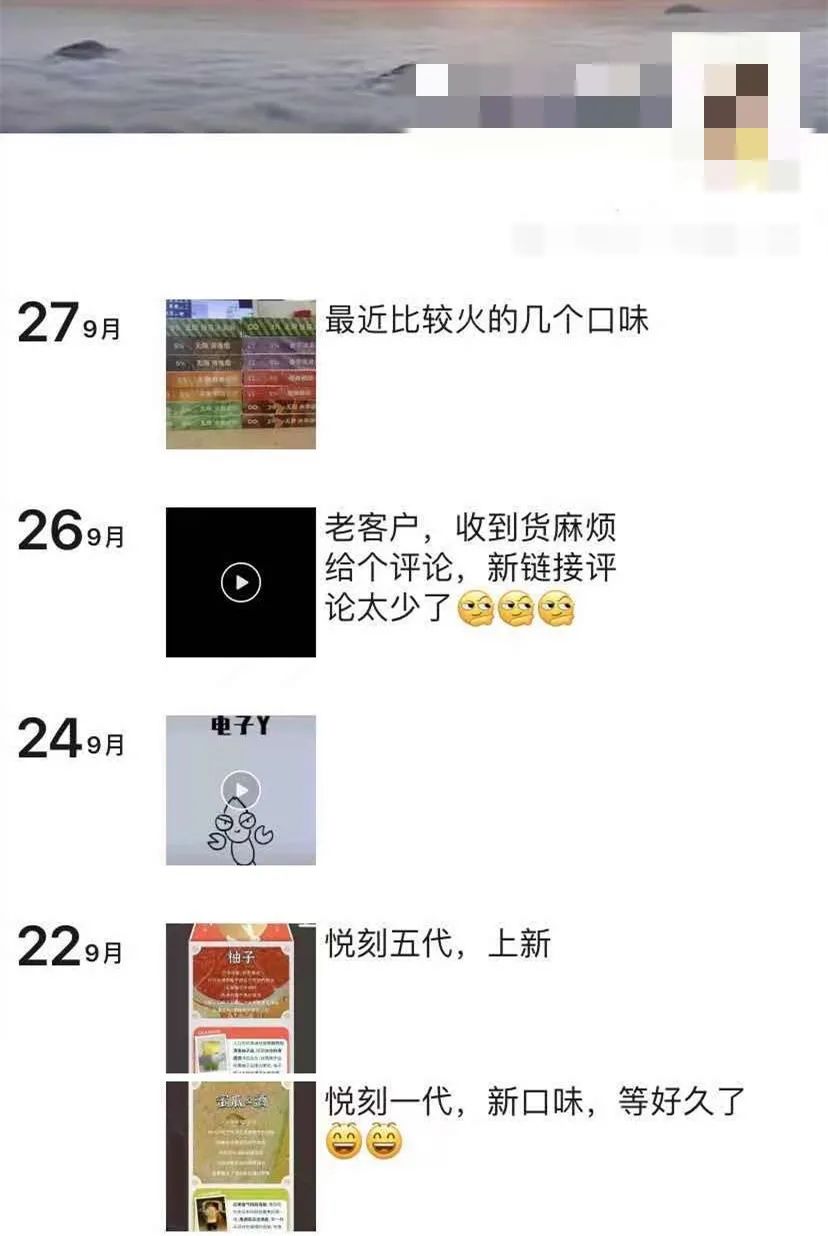
Task: Play the 电子Y video from 24 Sept
Action: (241, 790)
